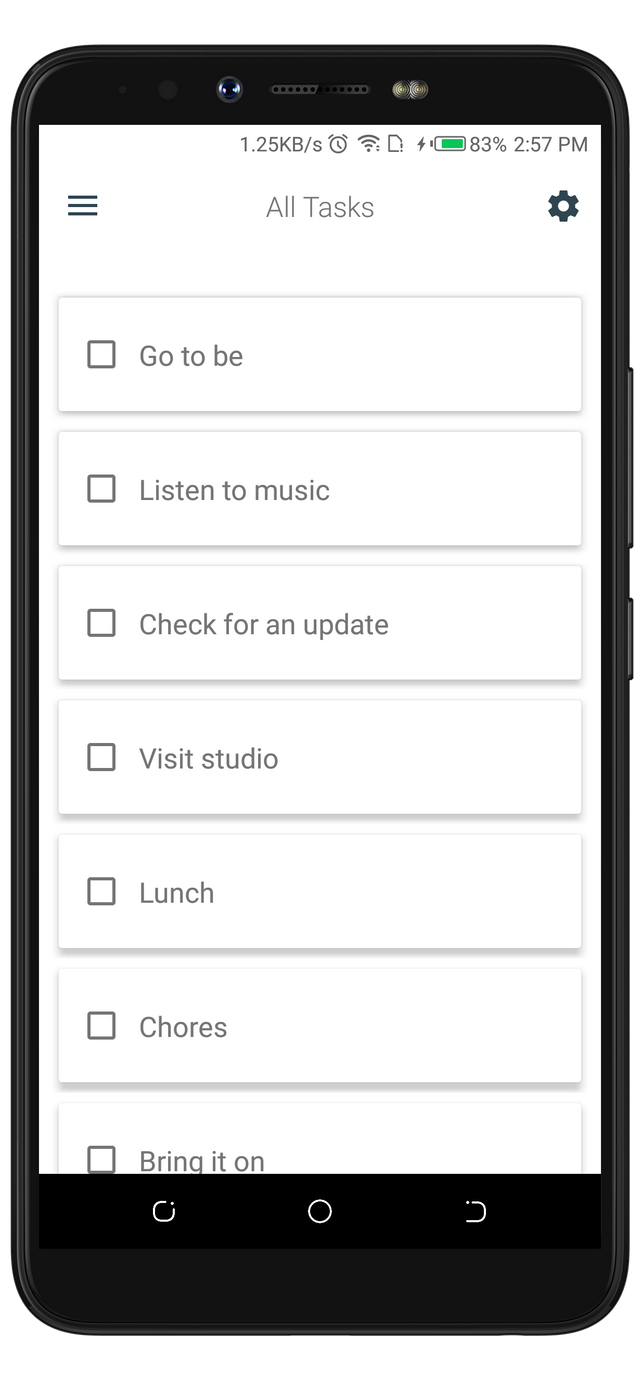Tick the Bring it on checkbox
This screenshot has width=640, height=1374.
[101, 1159]
